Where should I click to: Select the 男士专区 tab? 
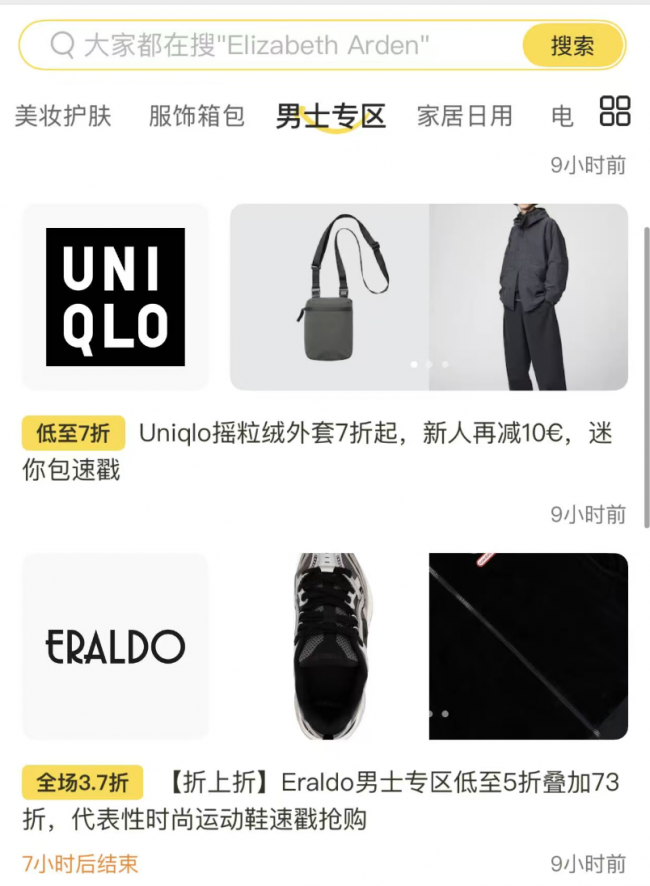tap(330, 116)
